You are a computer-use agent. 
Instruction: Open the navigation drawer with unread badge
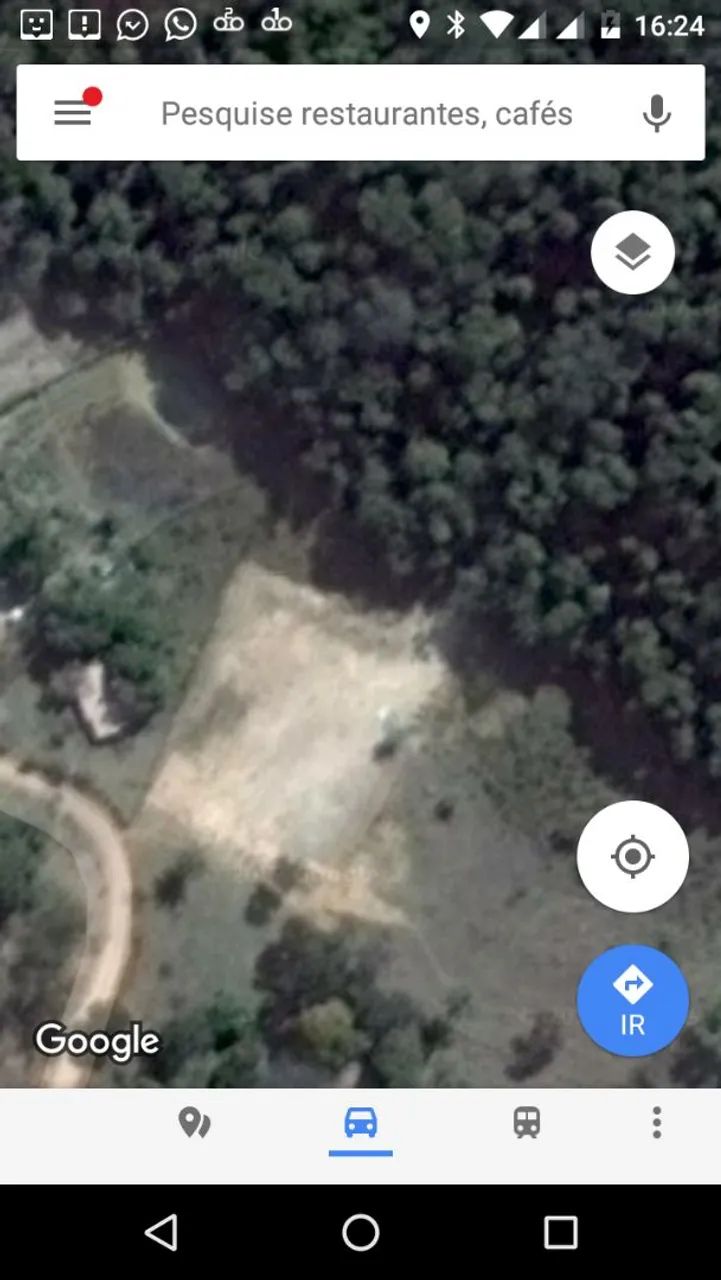tap(72, 112)
